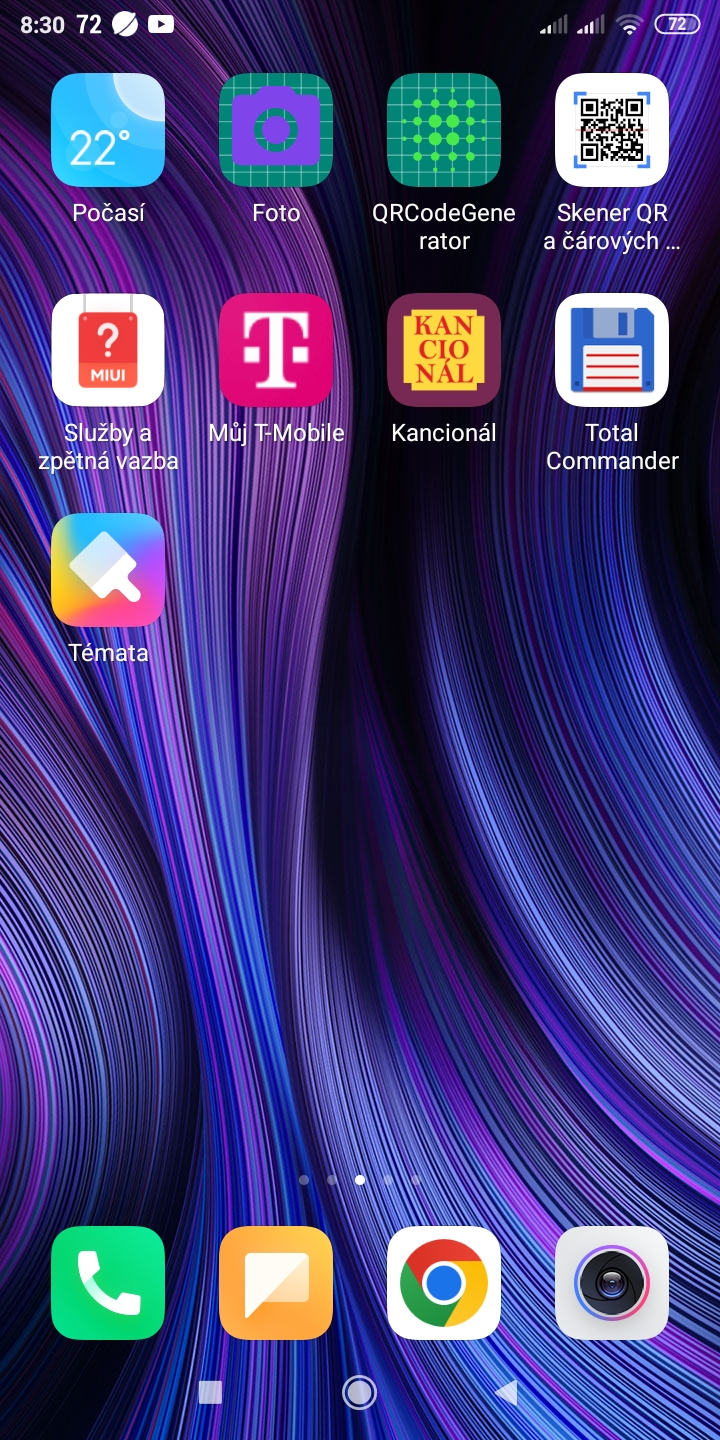Open the Můj T-Mobile app
This screenshot has width=720, height=1440.
pos(276,350)
